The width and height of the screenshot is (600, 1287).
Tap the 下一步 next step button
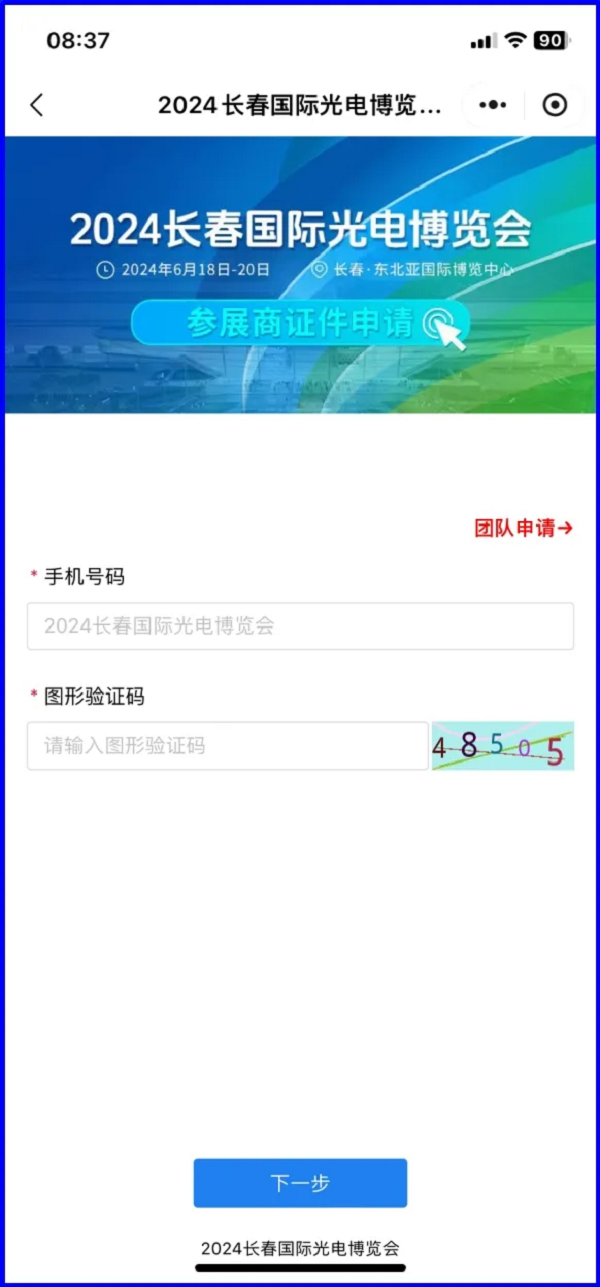[300, 1183]
